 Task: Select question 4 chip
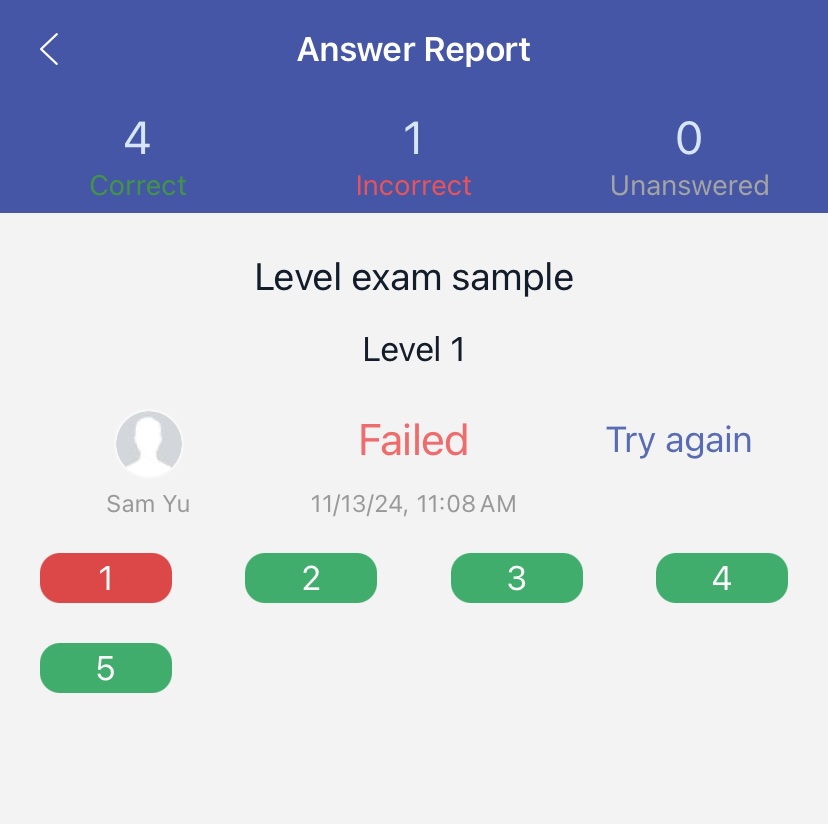(722, 578)
